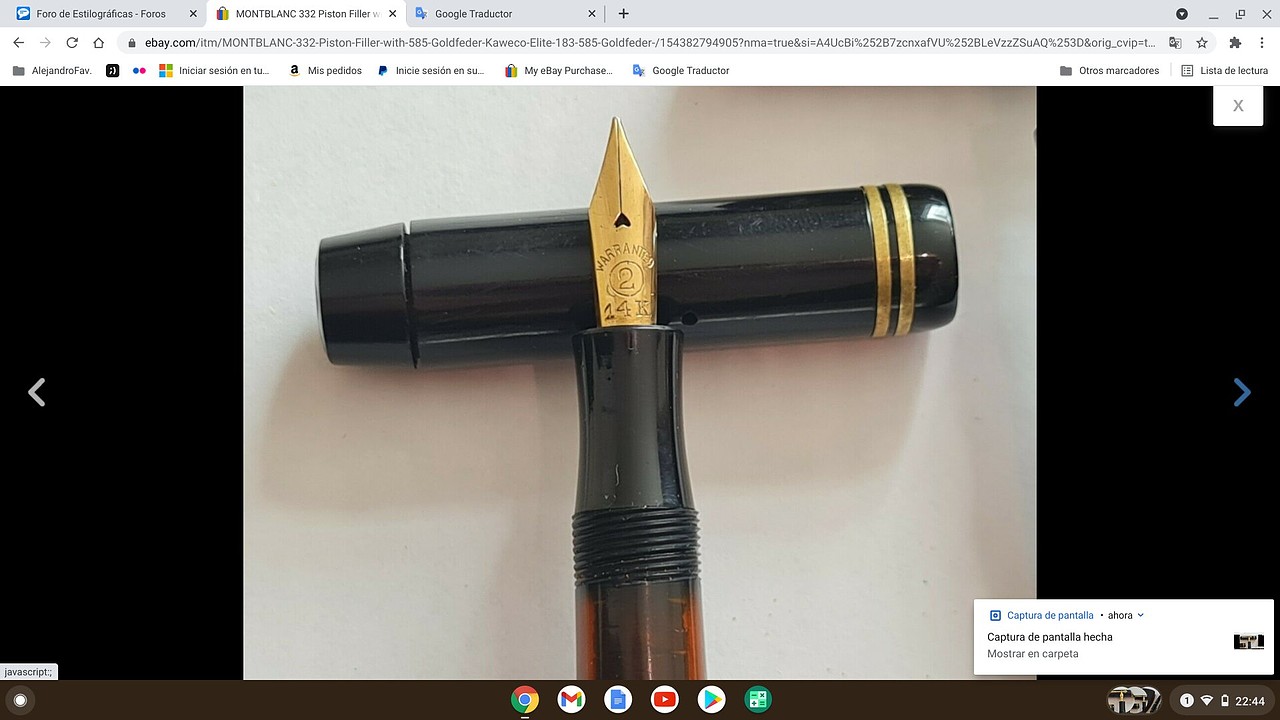The image size is (1280, 720).
Task: Open the launcher circle button
Action: pyautogui.click(x=20, y=700)
